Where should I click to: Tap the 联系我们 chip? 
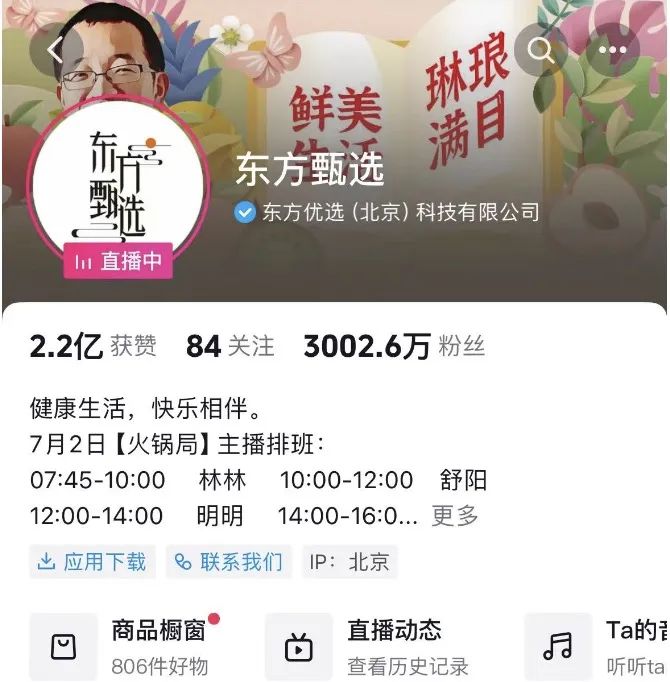(228, 562)
